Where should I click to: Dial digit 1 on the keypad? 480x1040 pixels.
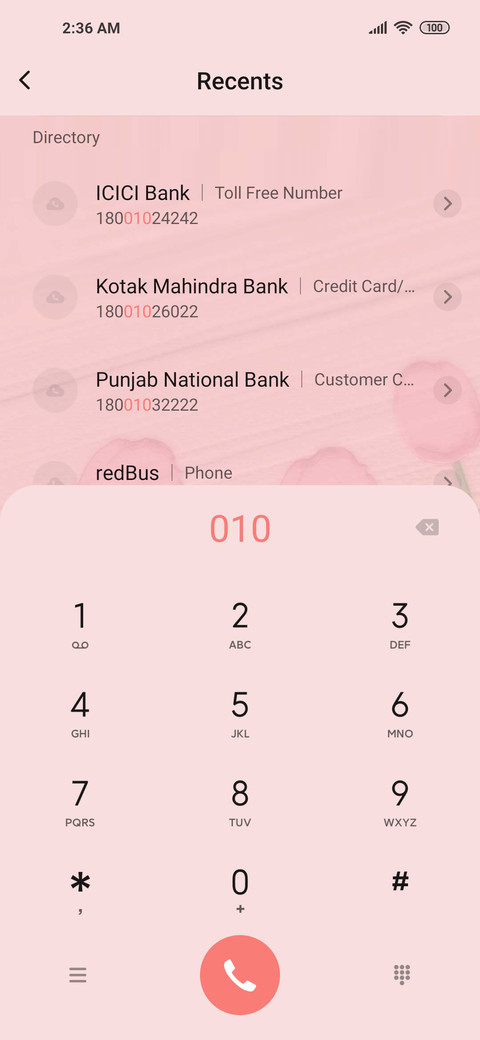click(80, 625)
